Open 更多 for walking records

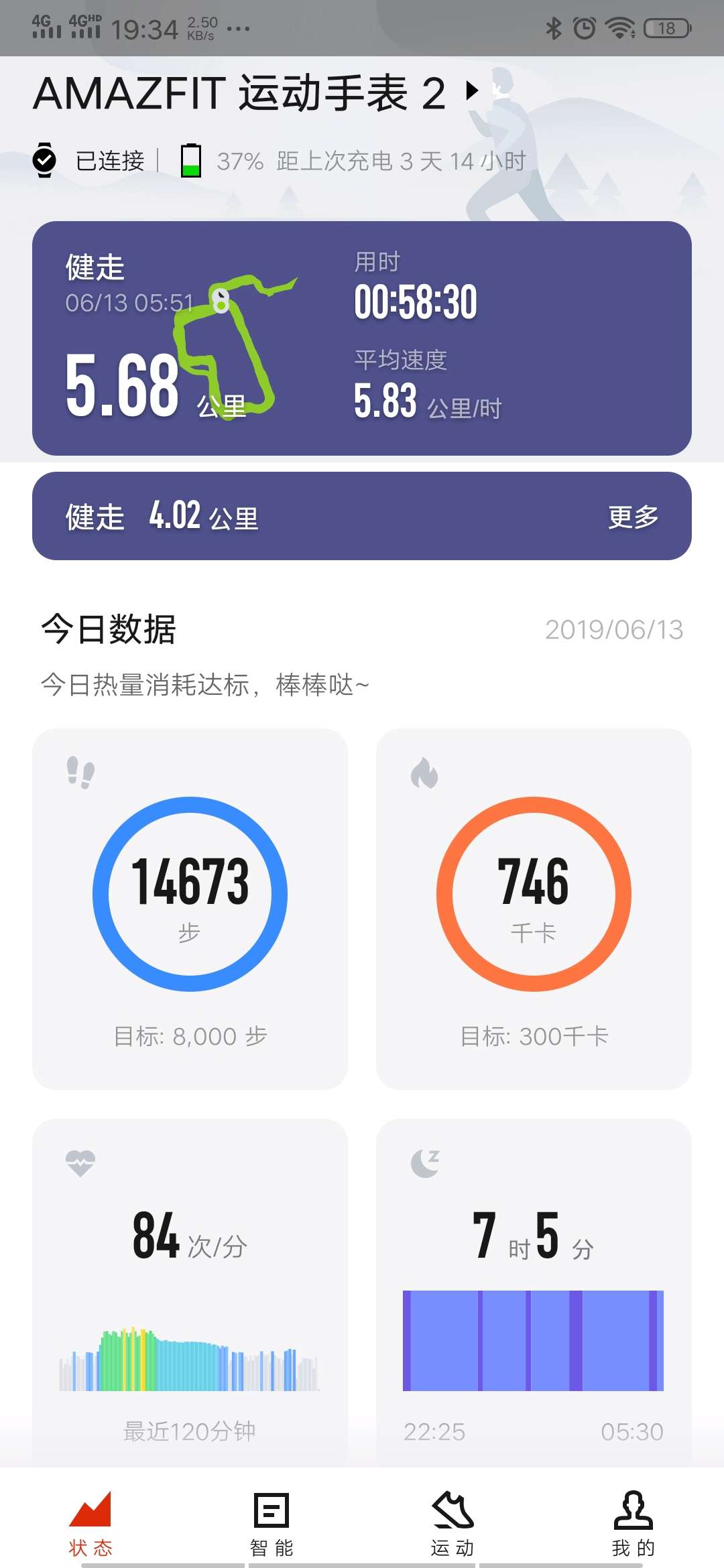(x=633, y=516)
